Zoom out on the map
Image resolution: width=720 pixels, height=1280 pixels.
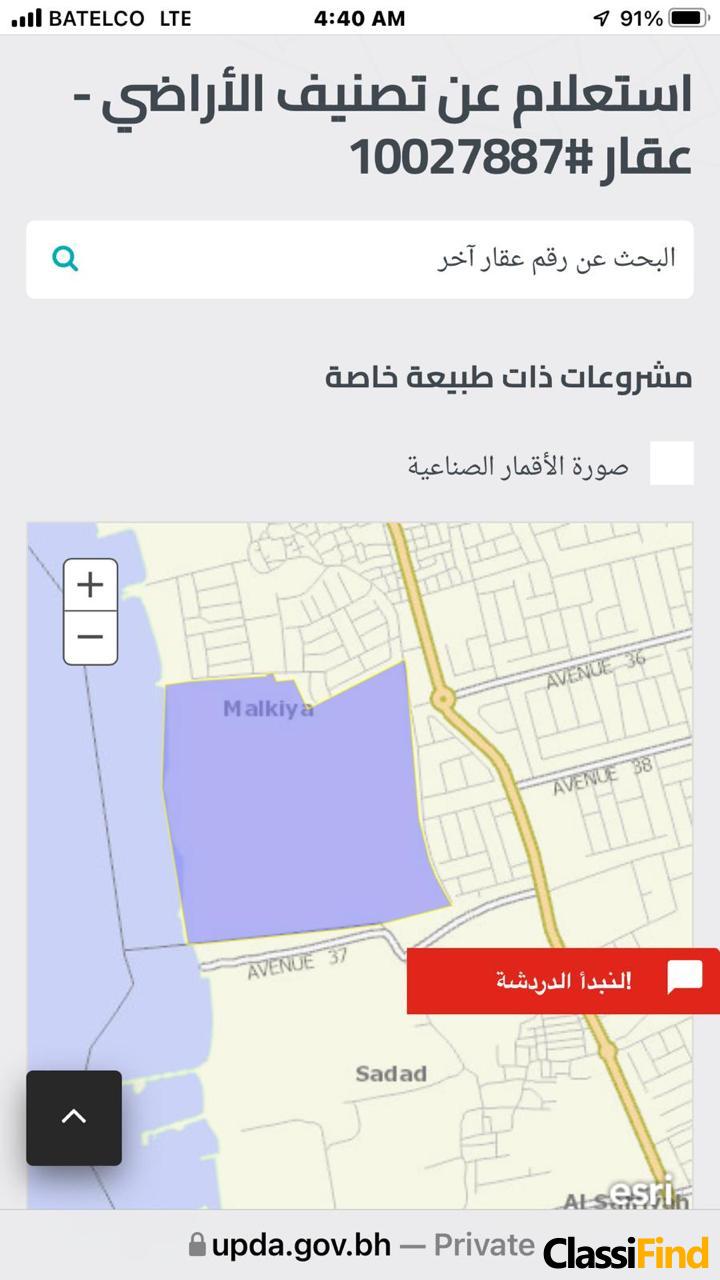pyautogui.click(x=91, y=637)
